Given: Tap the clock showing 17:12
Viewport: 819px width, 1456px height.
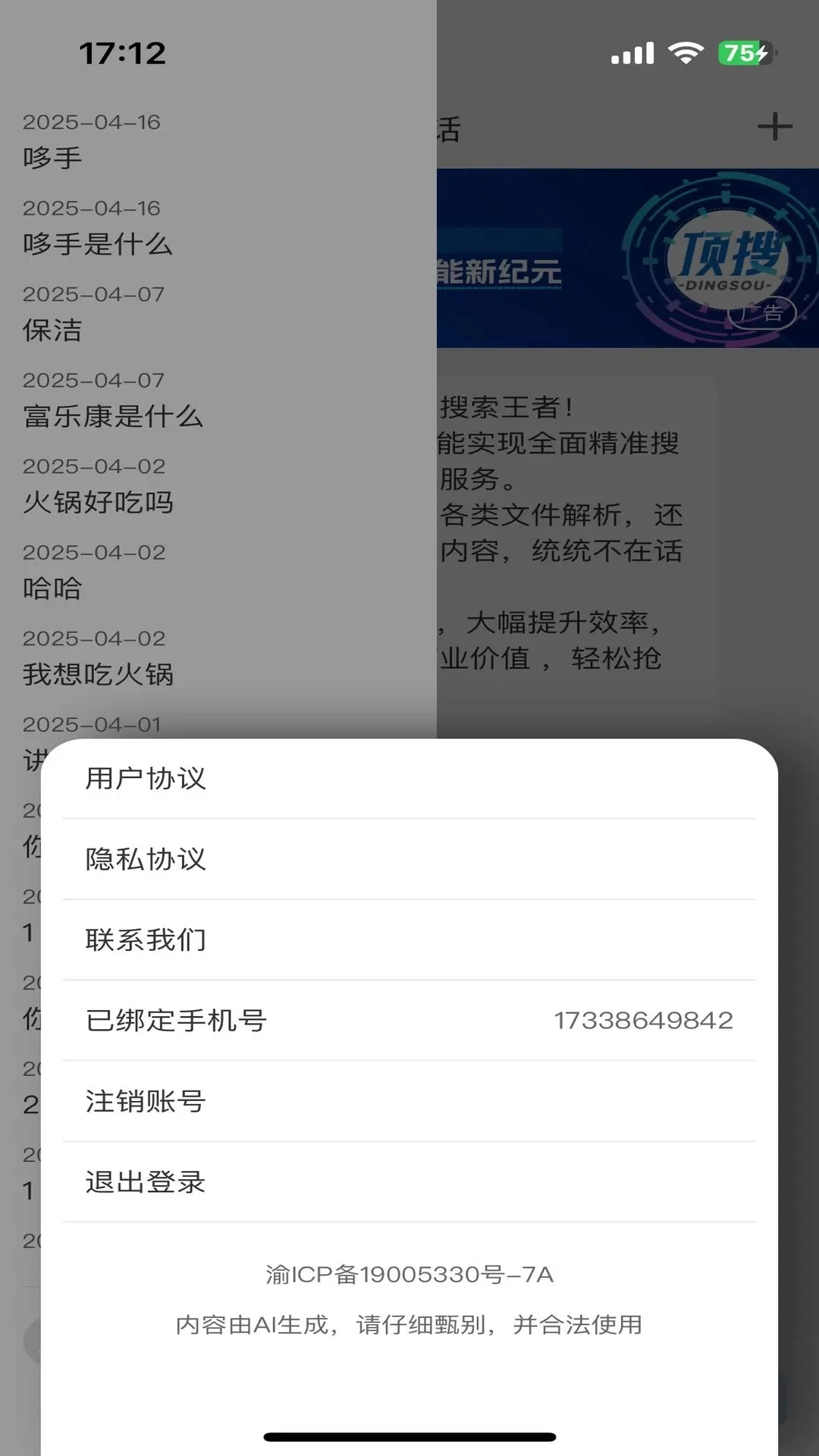Looking at the screenshot, I should [x=124, y=53].
